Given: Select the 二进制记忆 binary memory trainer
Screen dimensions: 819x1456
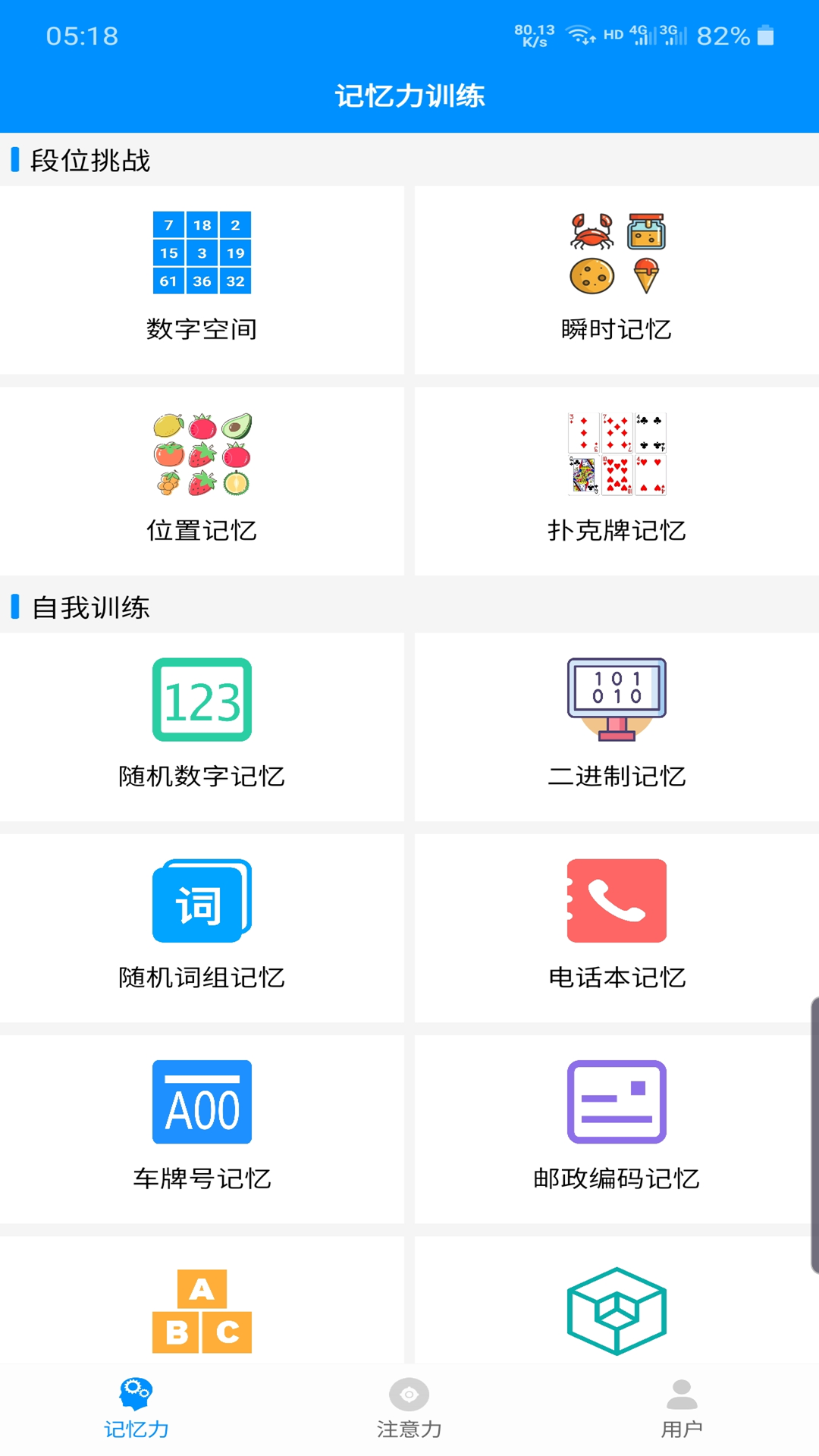Looking at the screenshot, I should (616, 724).
